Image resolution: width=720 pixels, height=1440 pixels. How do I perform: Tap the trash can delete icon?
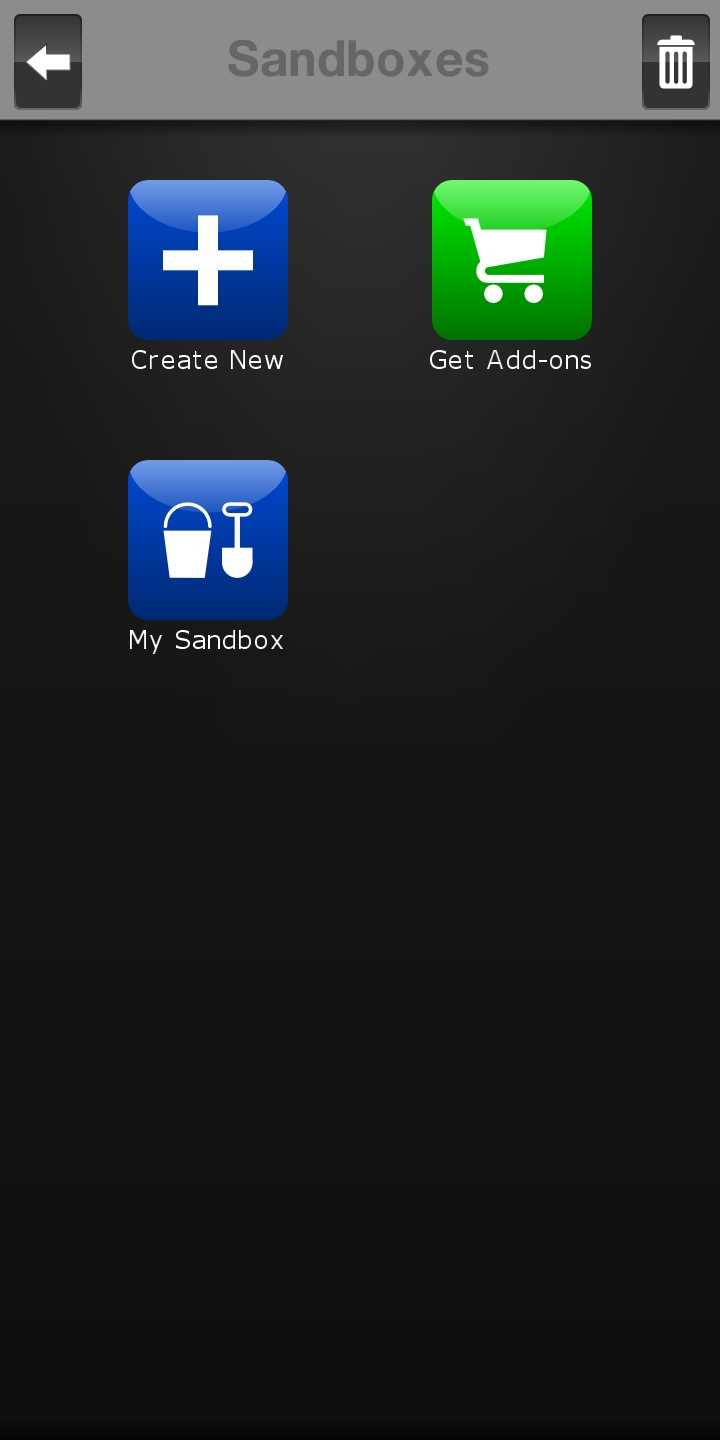coord(675,62)
